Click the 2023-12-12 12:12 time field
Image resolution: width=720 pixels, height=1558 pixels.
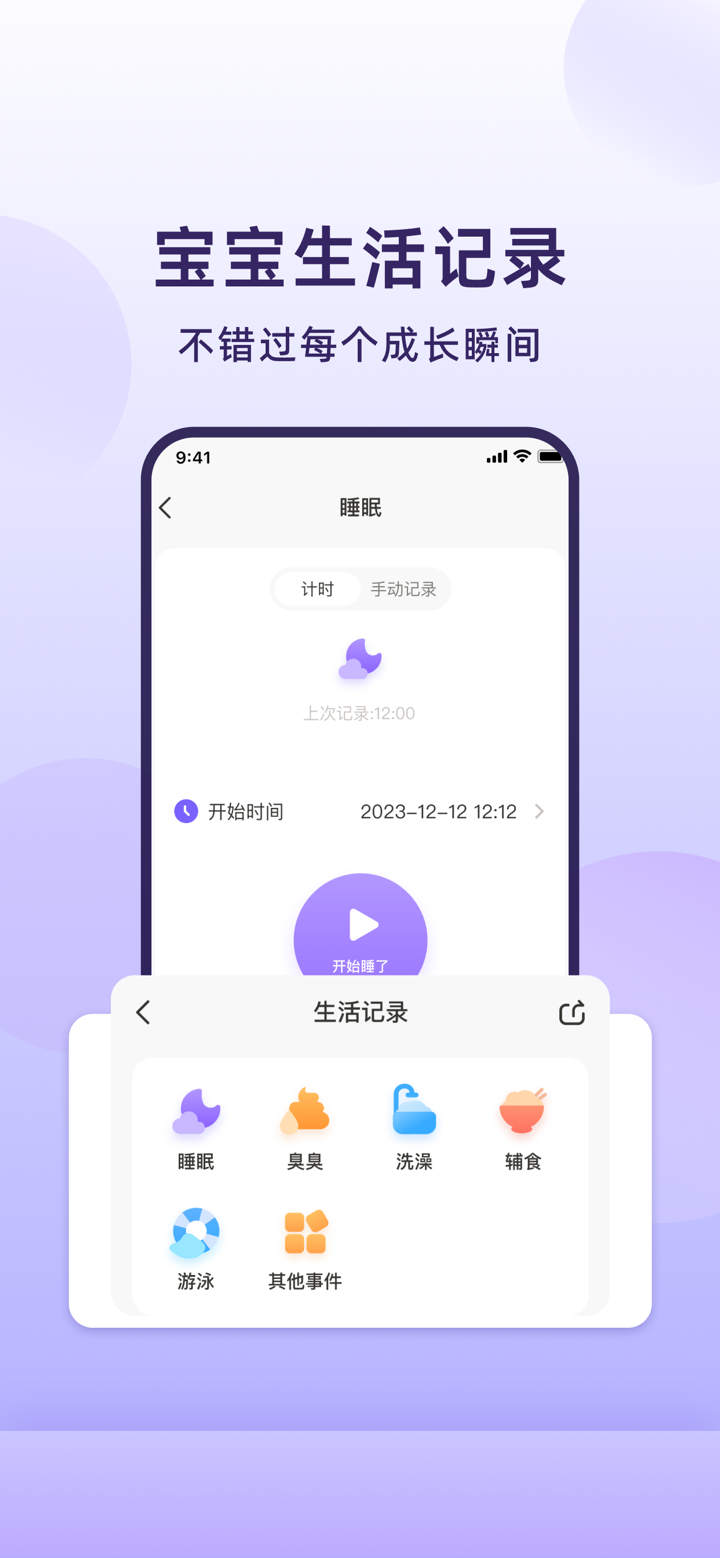click(x=440, y=811)
